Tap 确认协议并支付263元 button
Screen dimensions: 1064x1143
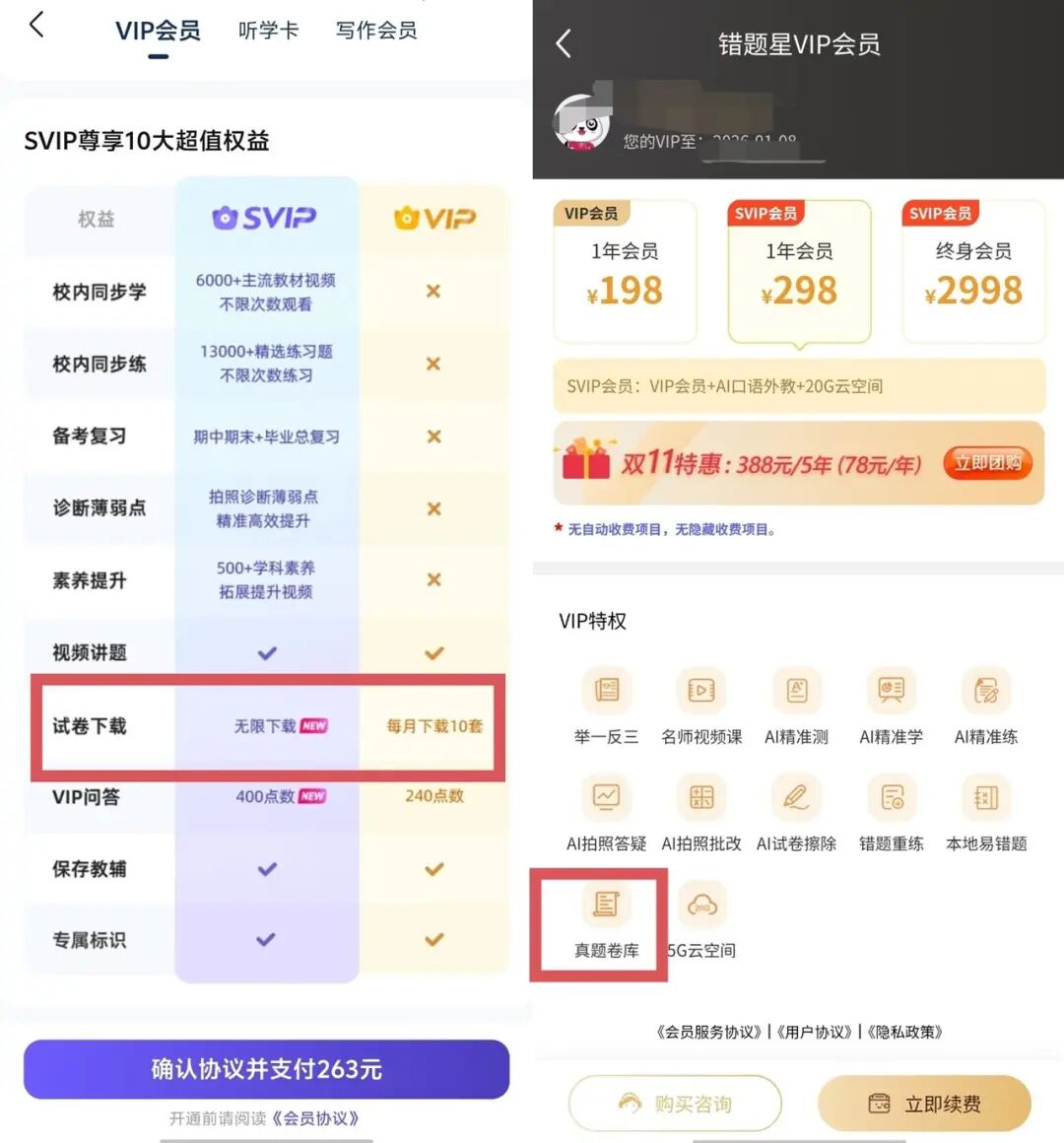pos(264,1069)
